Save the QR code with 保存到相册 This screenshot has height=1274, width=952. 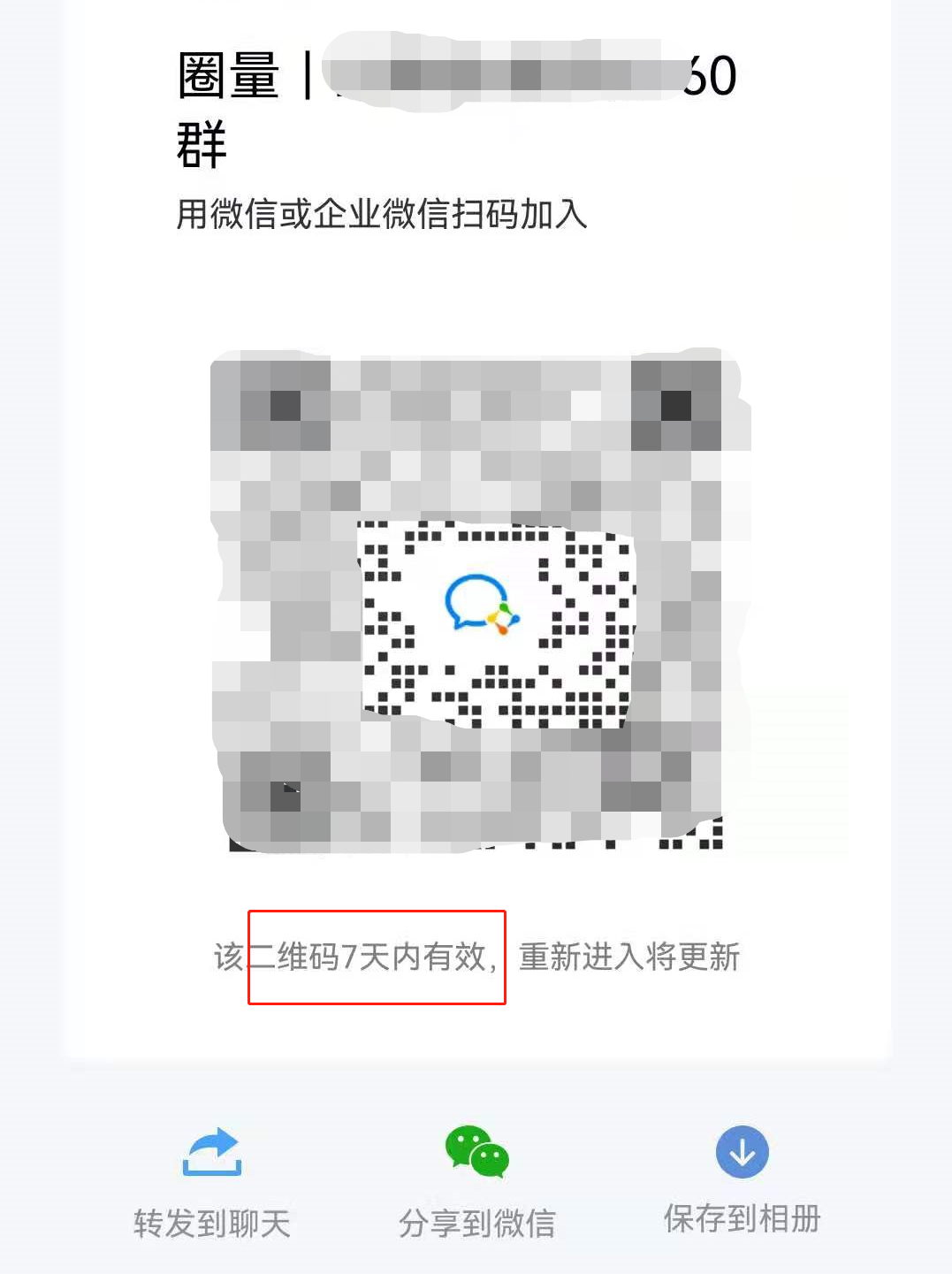(x=742, y=1180)
